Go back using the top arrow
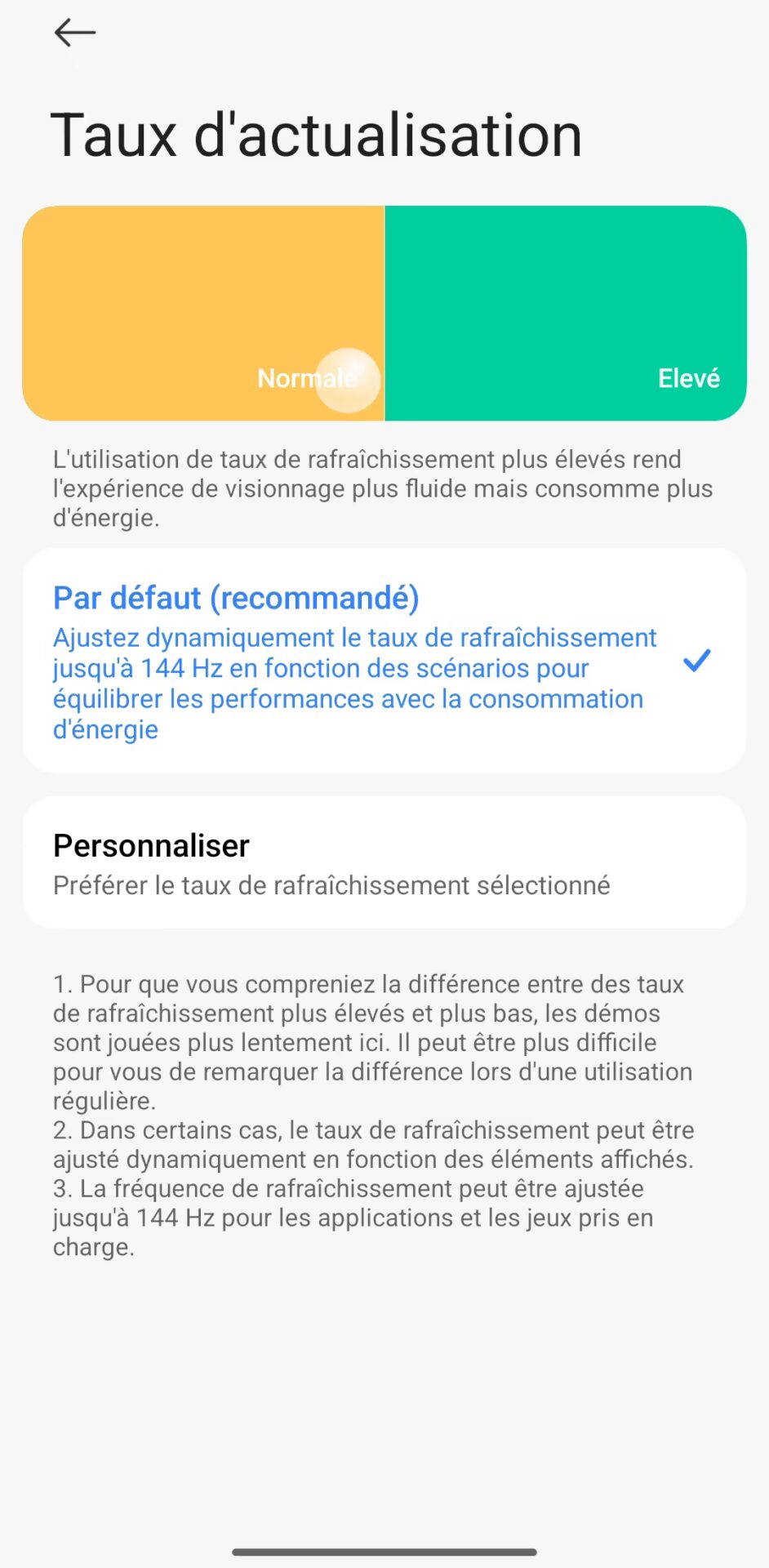Image resolution: width=769 pixels, height=1568 pixels. pos(75,33)
